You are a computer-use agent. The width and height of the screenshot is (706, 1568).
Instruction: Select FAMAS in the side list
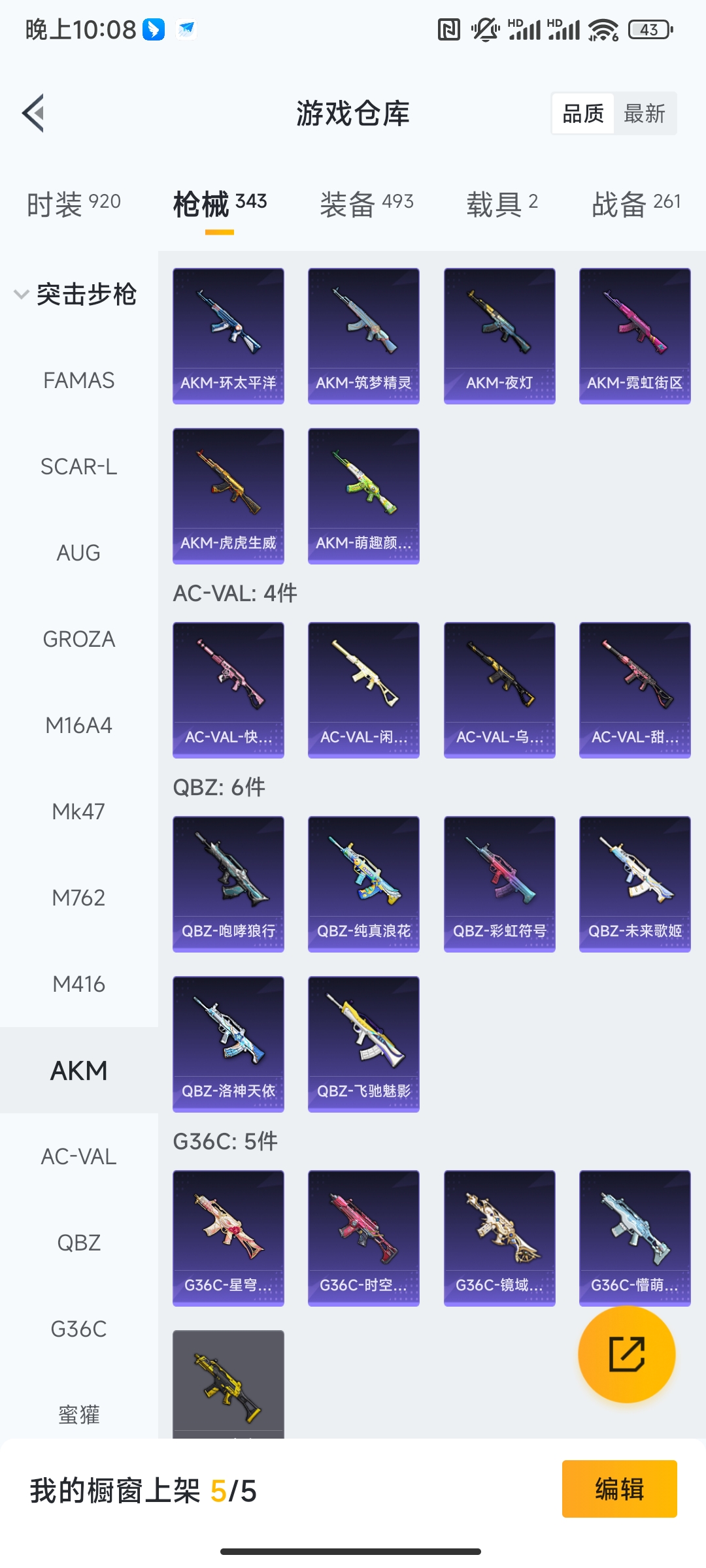pyautogui.click(x=78, y=380)
